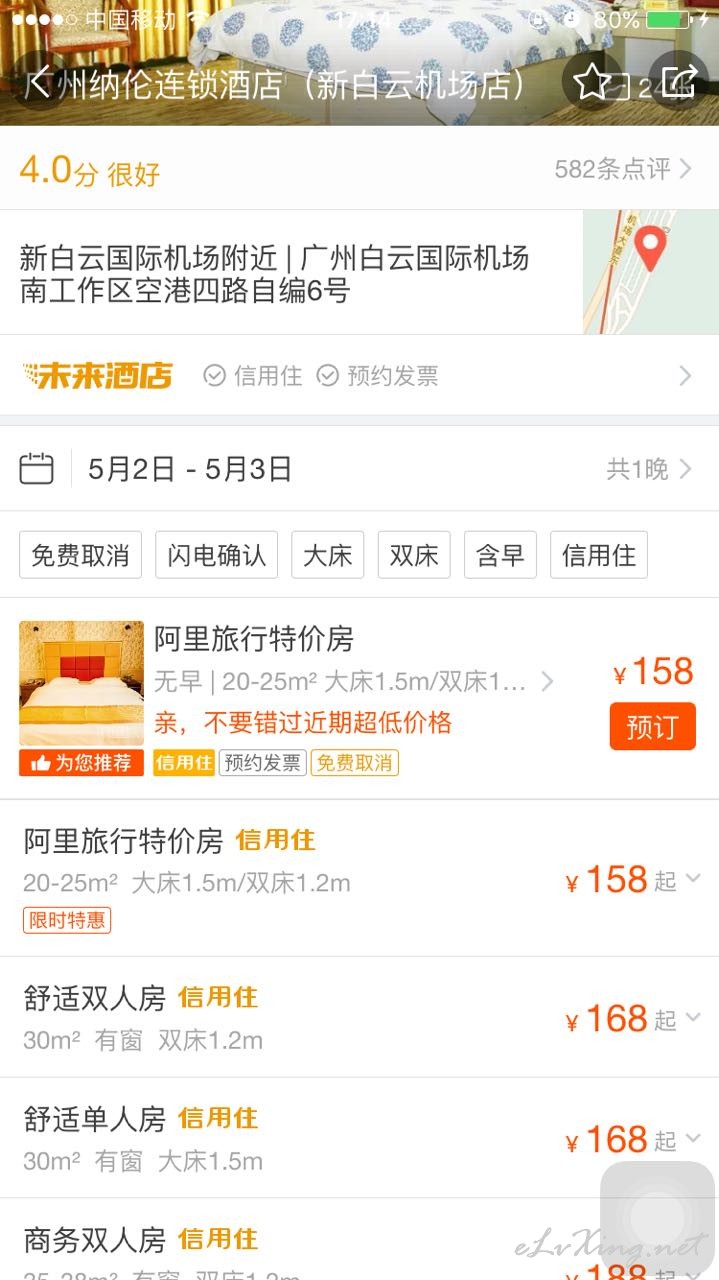Expand the 舒适单人房 room options
This screenshot has height=1280, width=719.
[x=359, y=1138]
